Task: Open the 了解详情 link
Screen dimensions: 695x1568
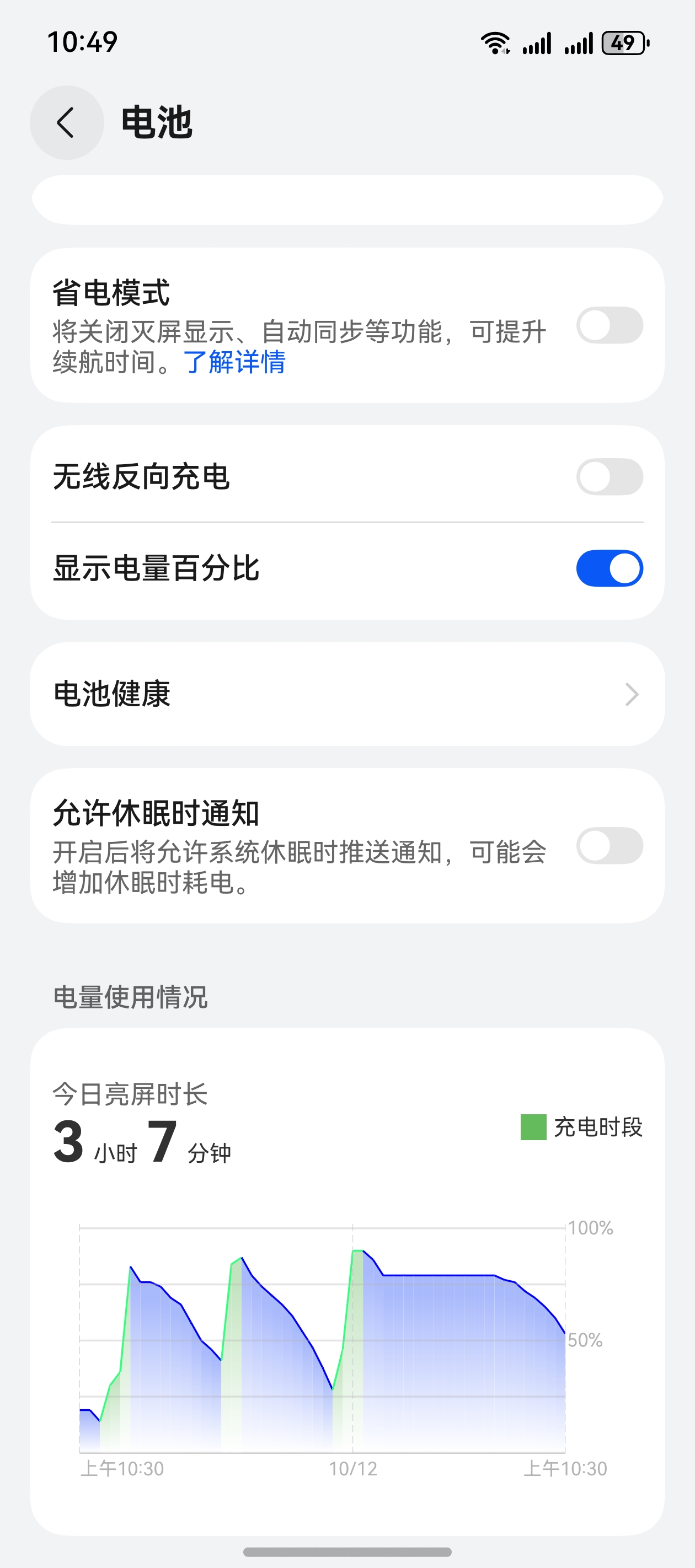Action: click(x=234, y=362)
